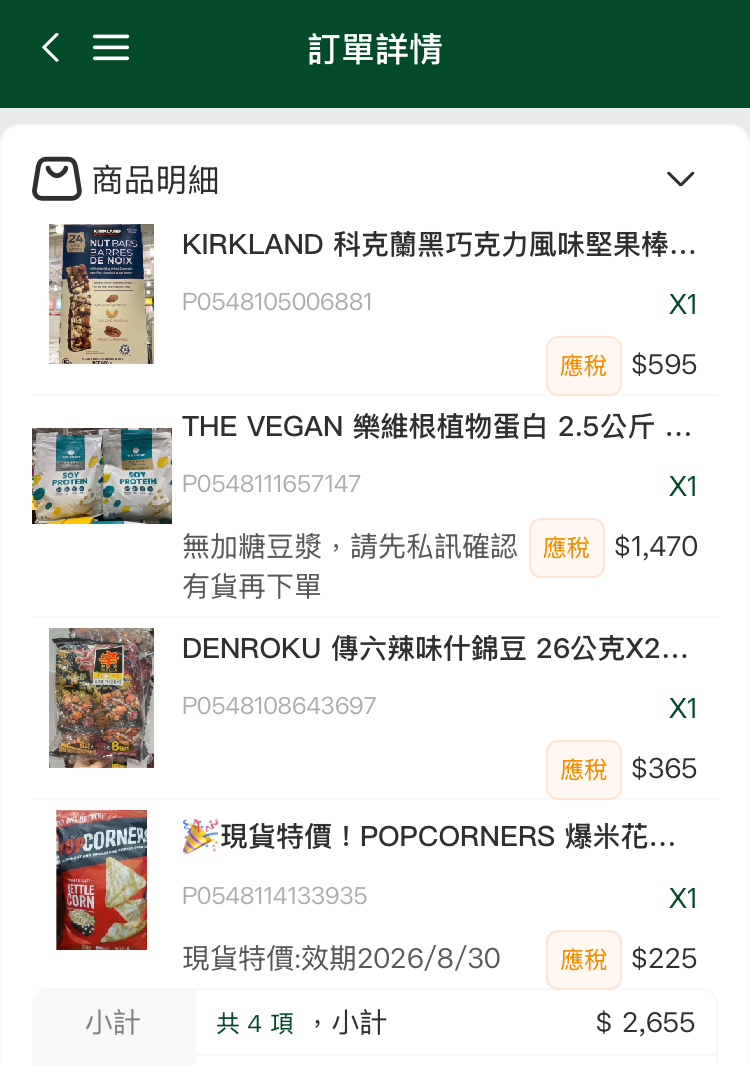Viewport: 750px width, 1065px height.
Task: Go back from order details
Action: pos(50,48)
